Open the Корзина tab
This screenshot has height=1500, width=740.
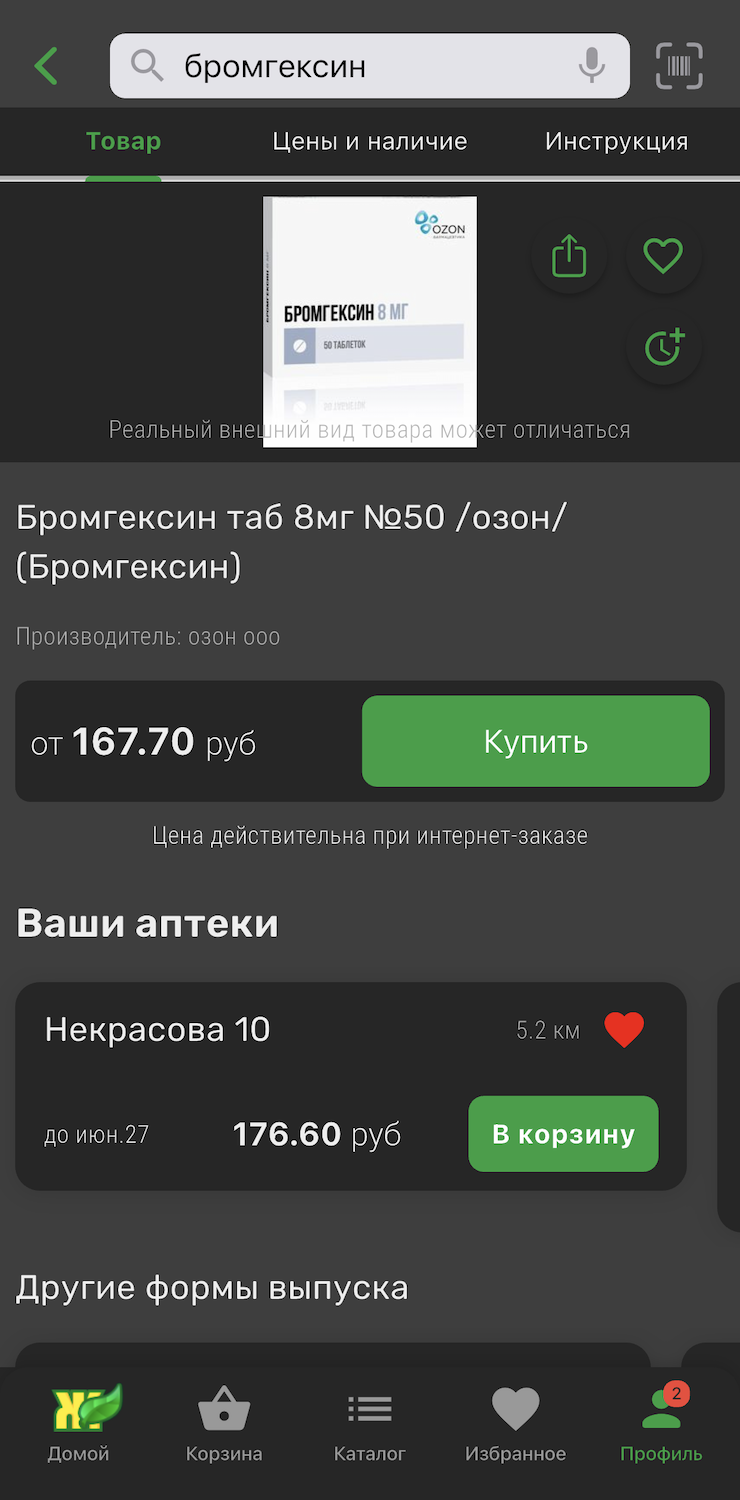point(224,1424)
